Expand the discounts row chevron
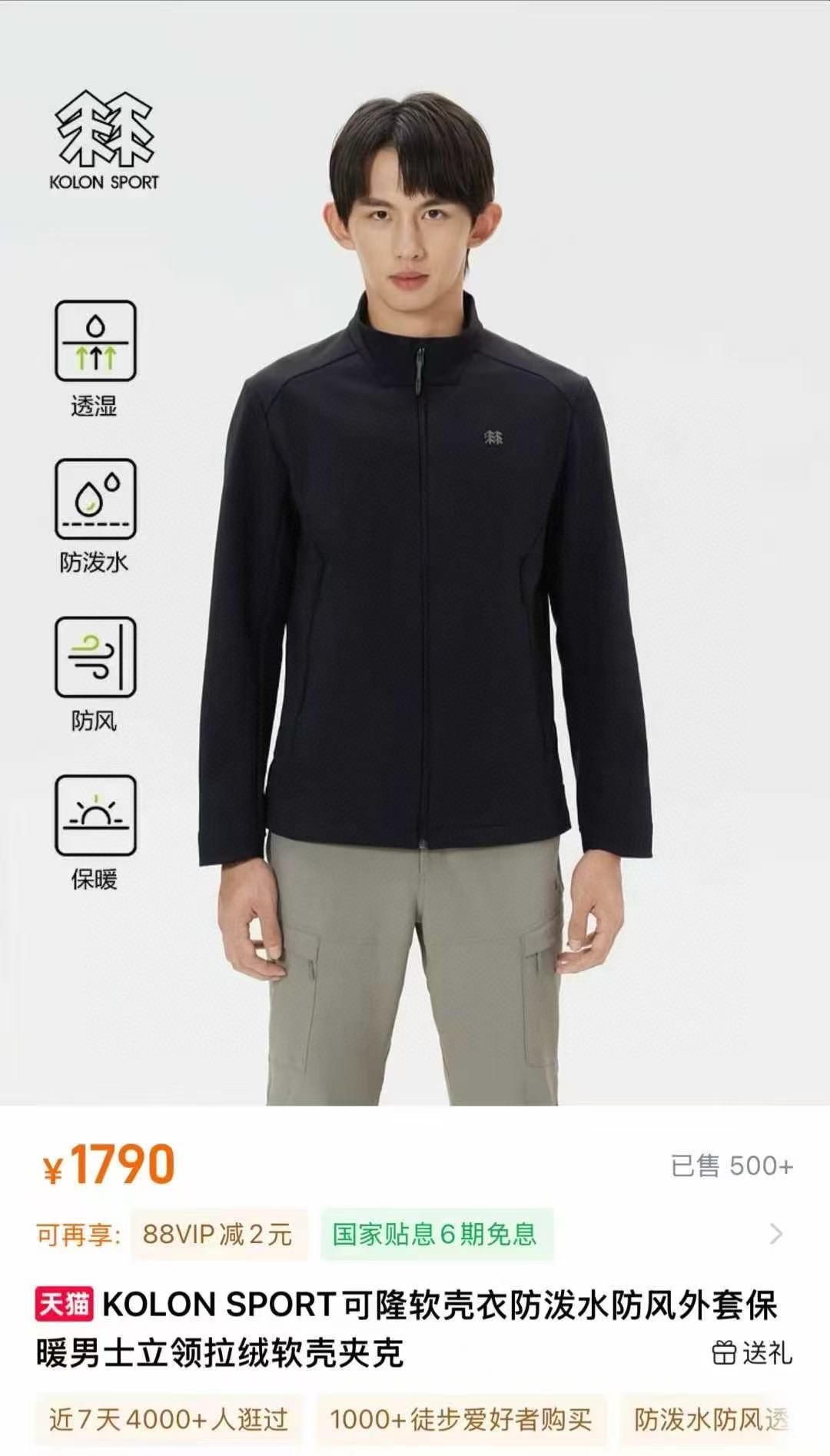Screen dimensions: 830x1456 [776, 1234]
